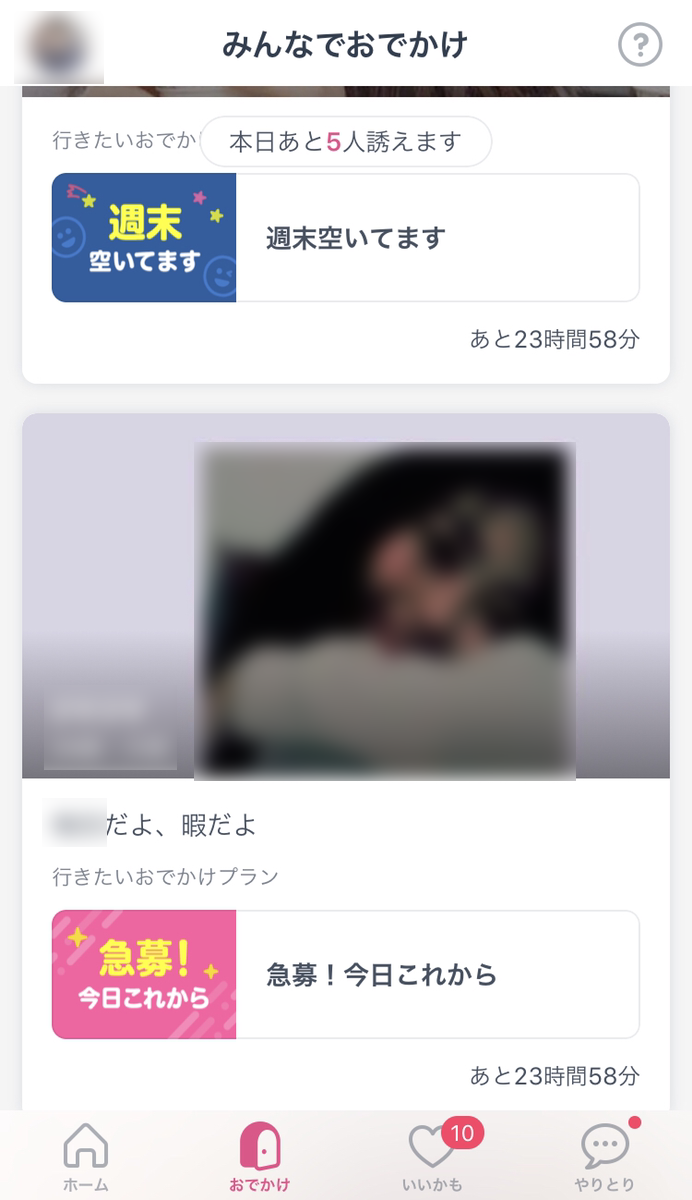Viewport: 692px width, 1200px height.
Task: Select the おでかけ tab
Action: point(259,1156)
